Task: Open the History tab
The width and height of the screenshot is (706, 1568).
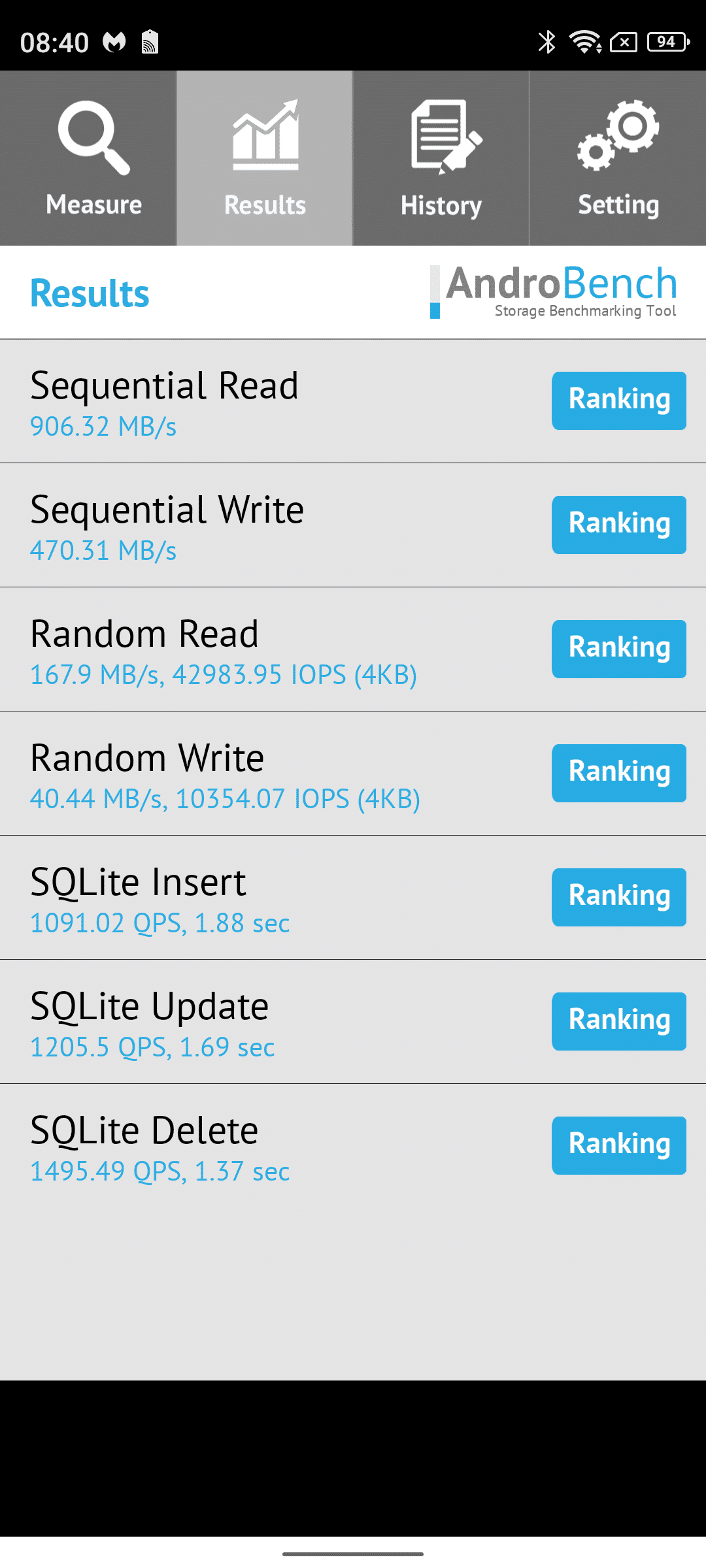Action: [x=441, y=158]
